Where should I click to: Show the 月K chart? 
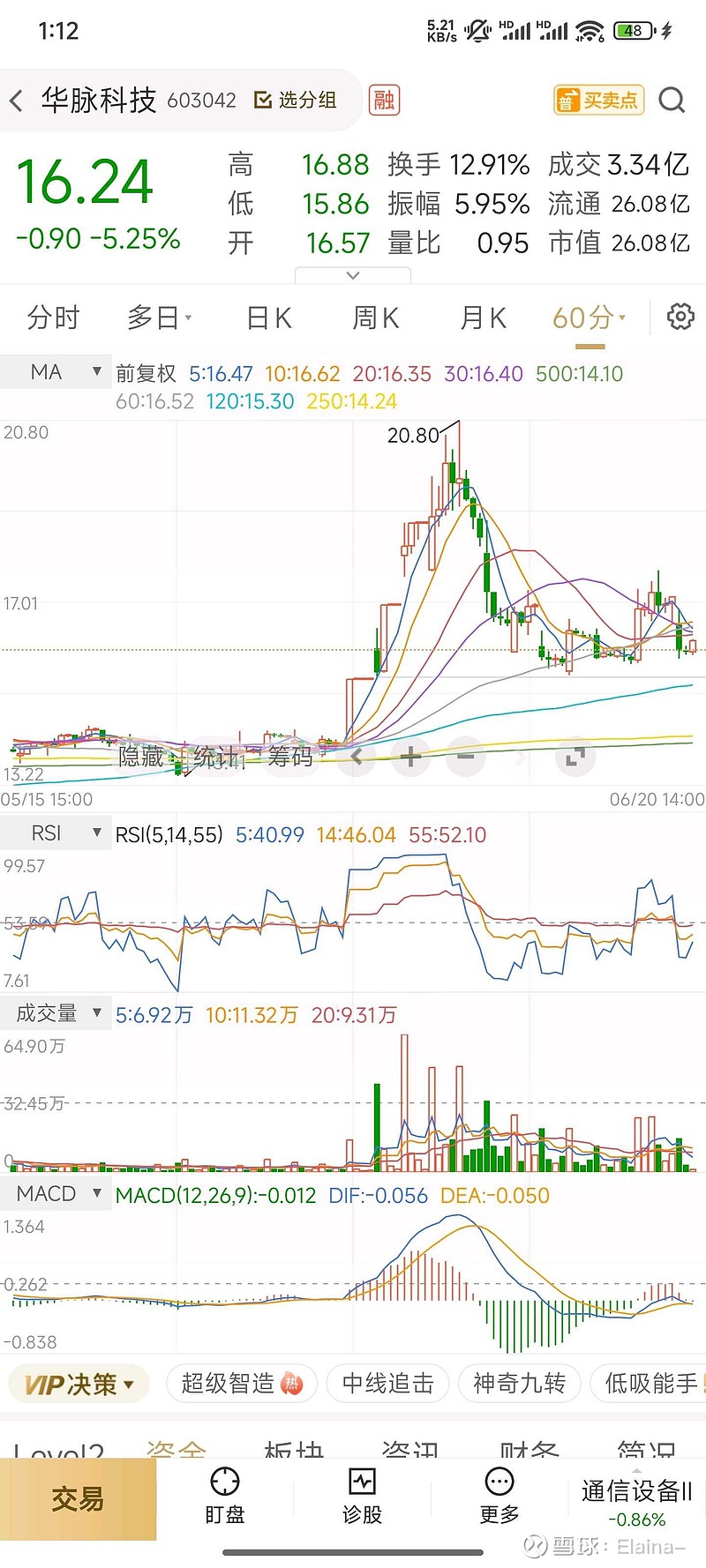[x=483, y=317]
